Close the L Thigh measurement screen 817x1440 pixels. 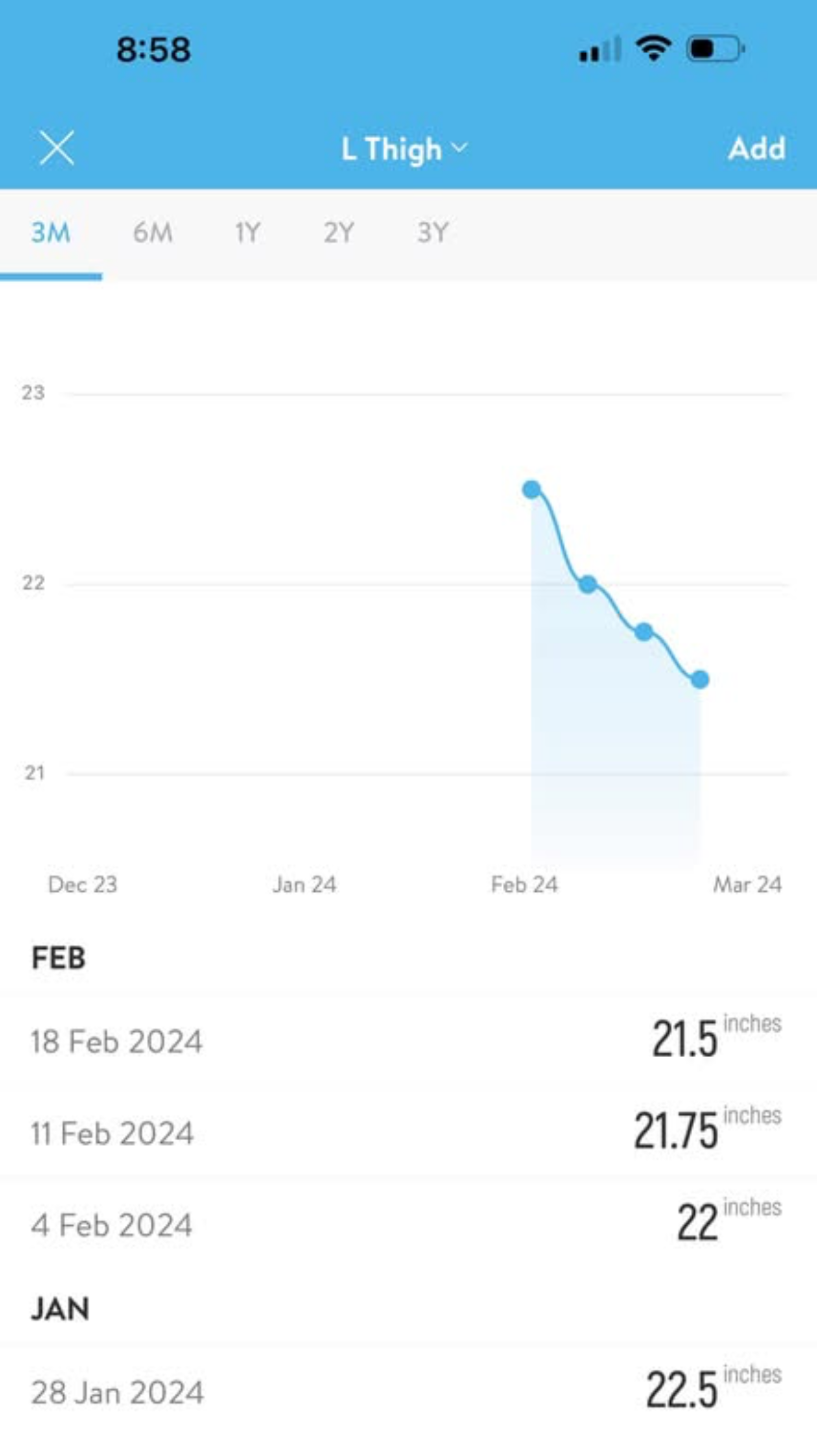click(56, 149)
